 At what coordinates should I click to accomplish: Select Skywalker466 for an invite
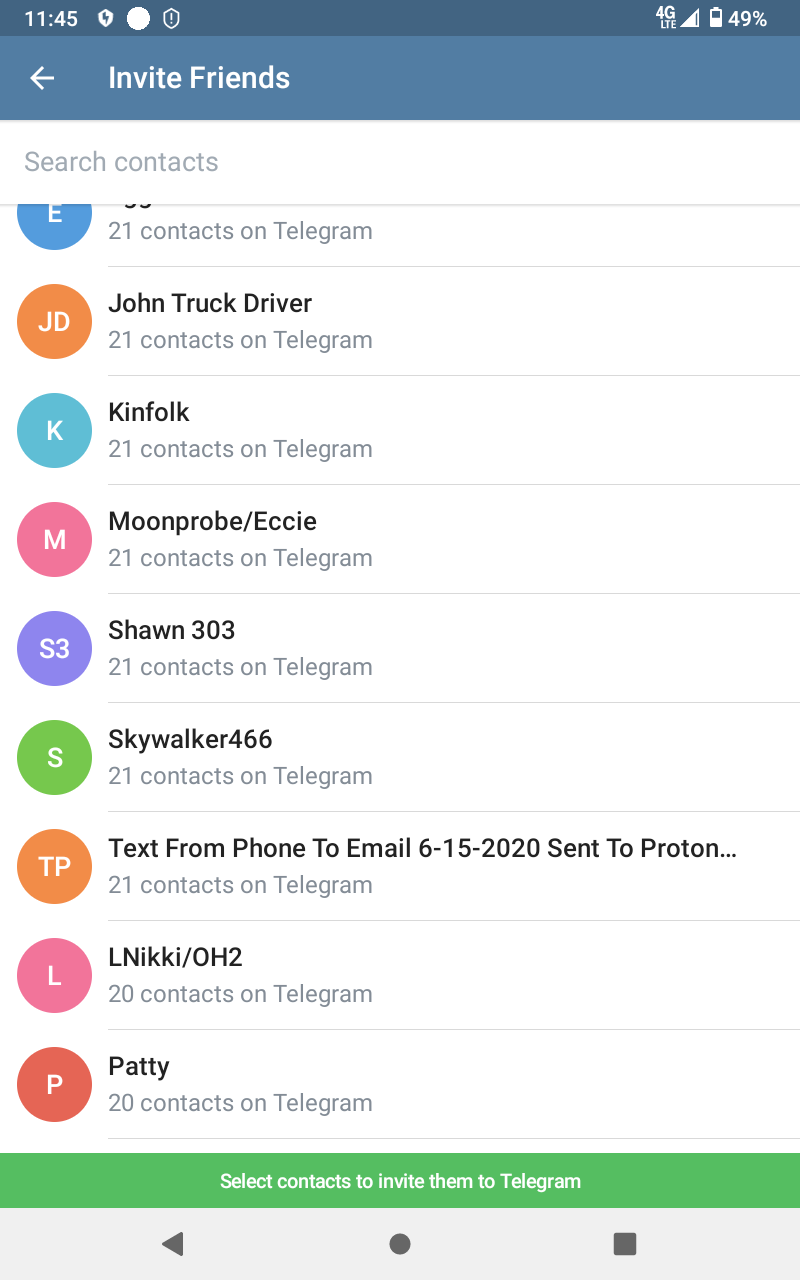(400, 757)
